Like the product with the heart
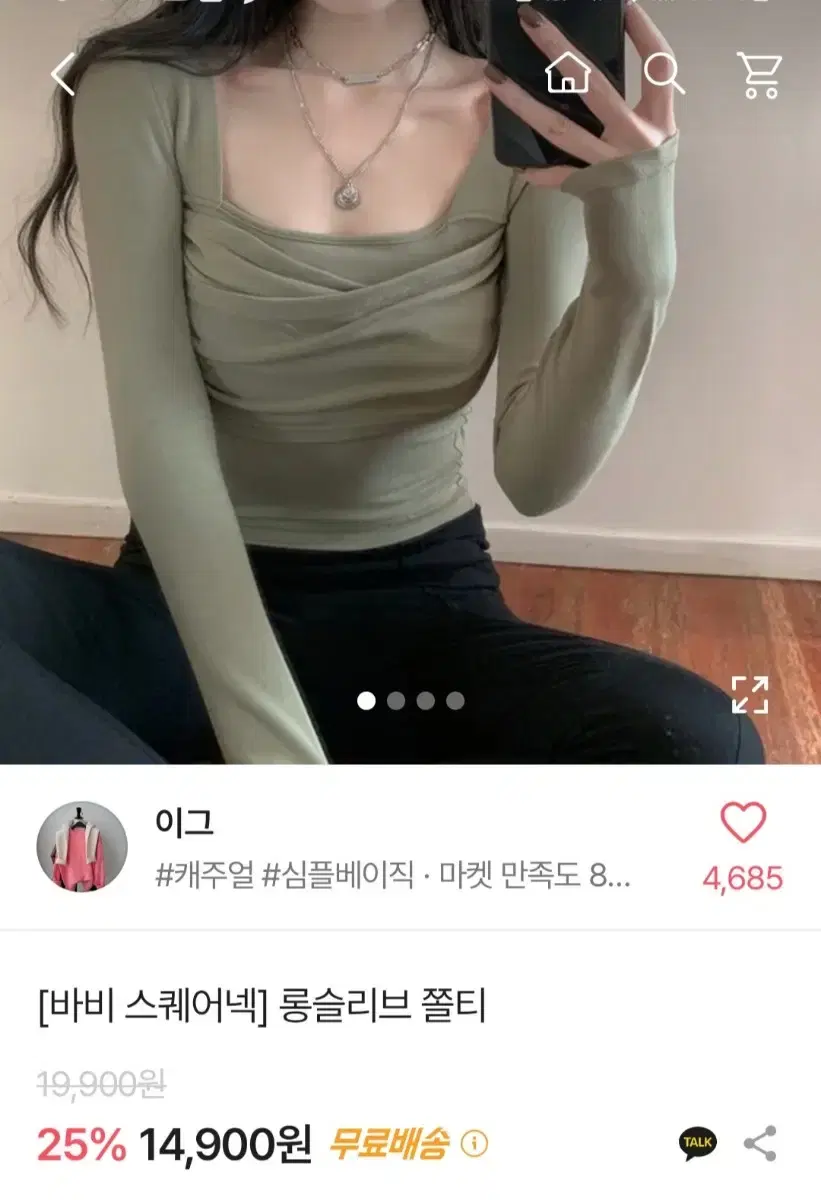This screenshot has width=821, height=1200. 742,824
